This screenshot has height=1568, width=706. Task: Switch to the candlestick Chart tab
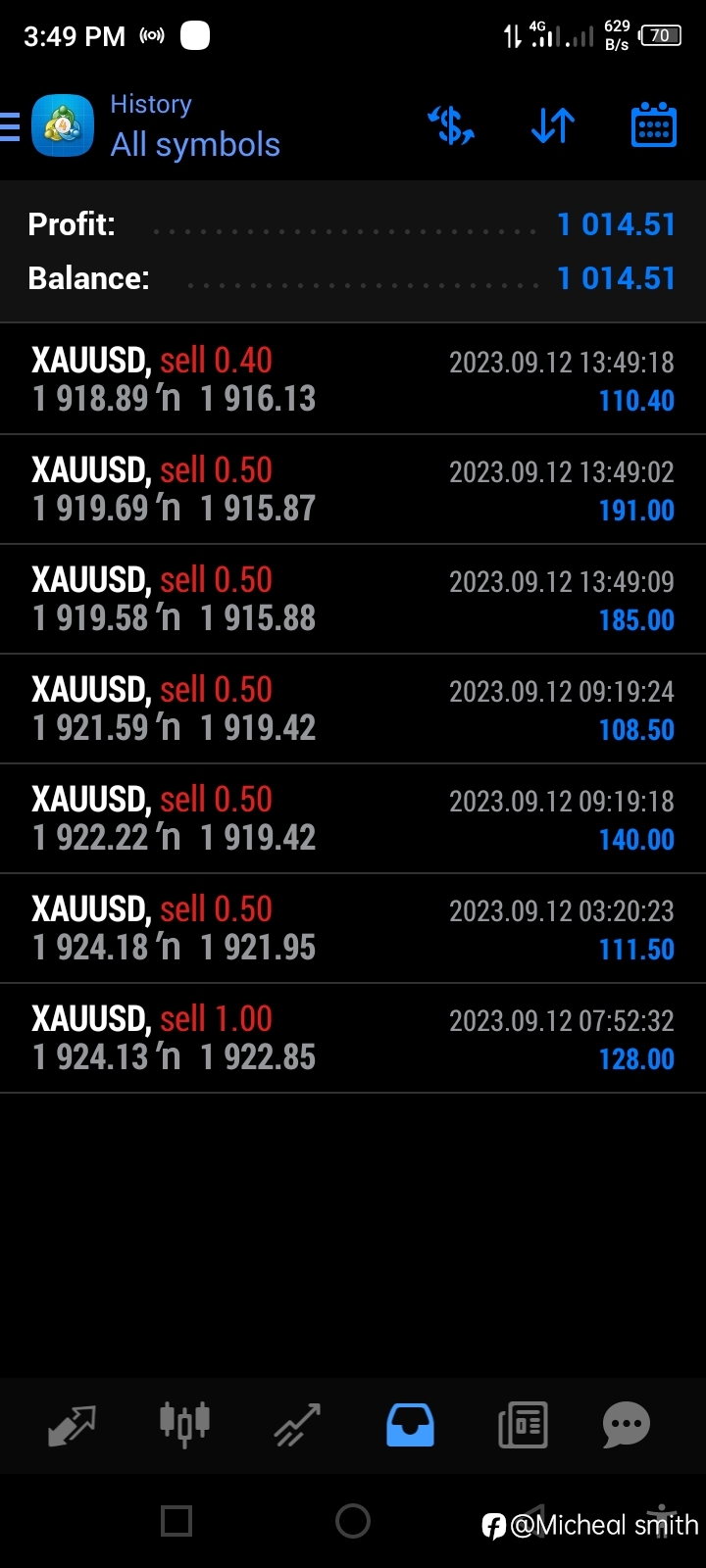coord(185,1425)
